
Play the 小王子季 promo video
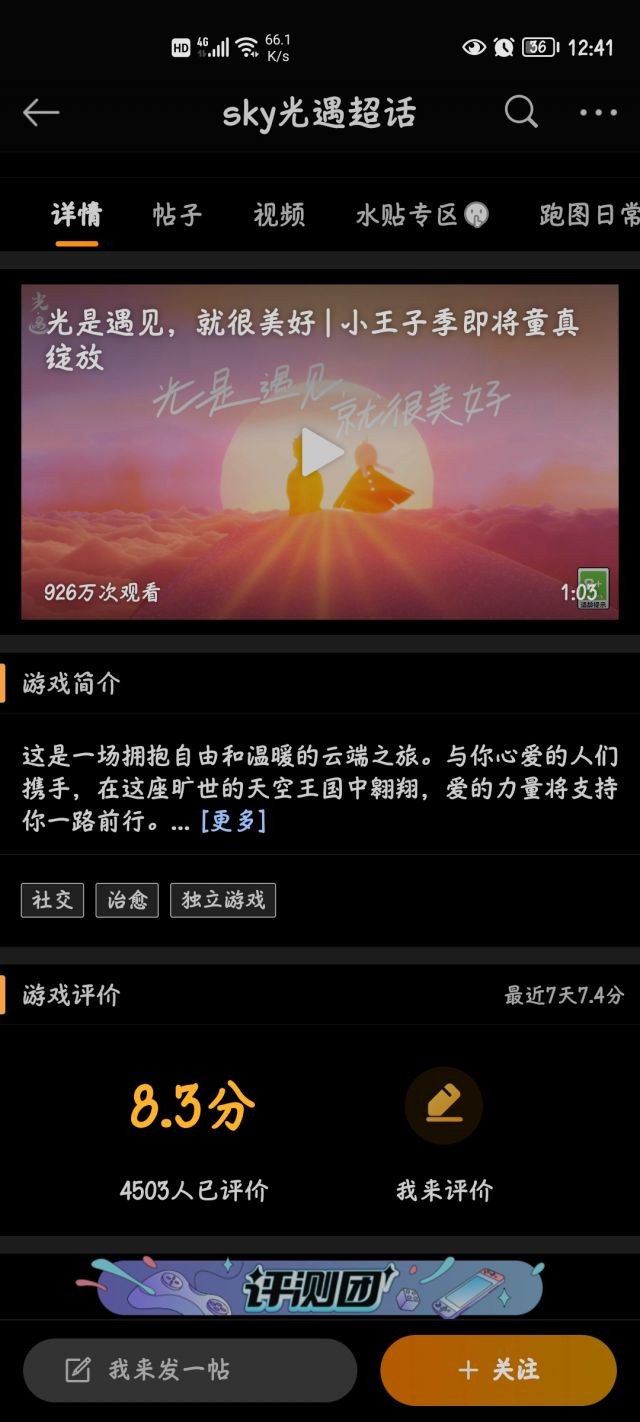[x=320, y=452]
